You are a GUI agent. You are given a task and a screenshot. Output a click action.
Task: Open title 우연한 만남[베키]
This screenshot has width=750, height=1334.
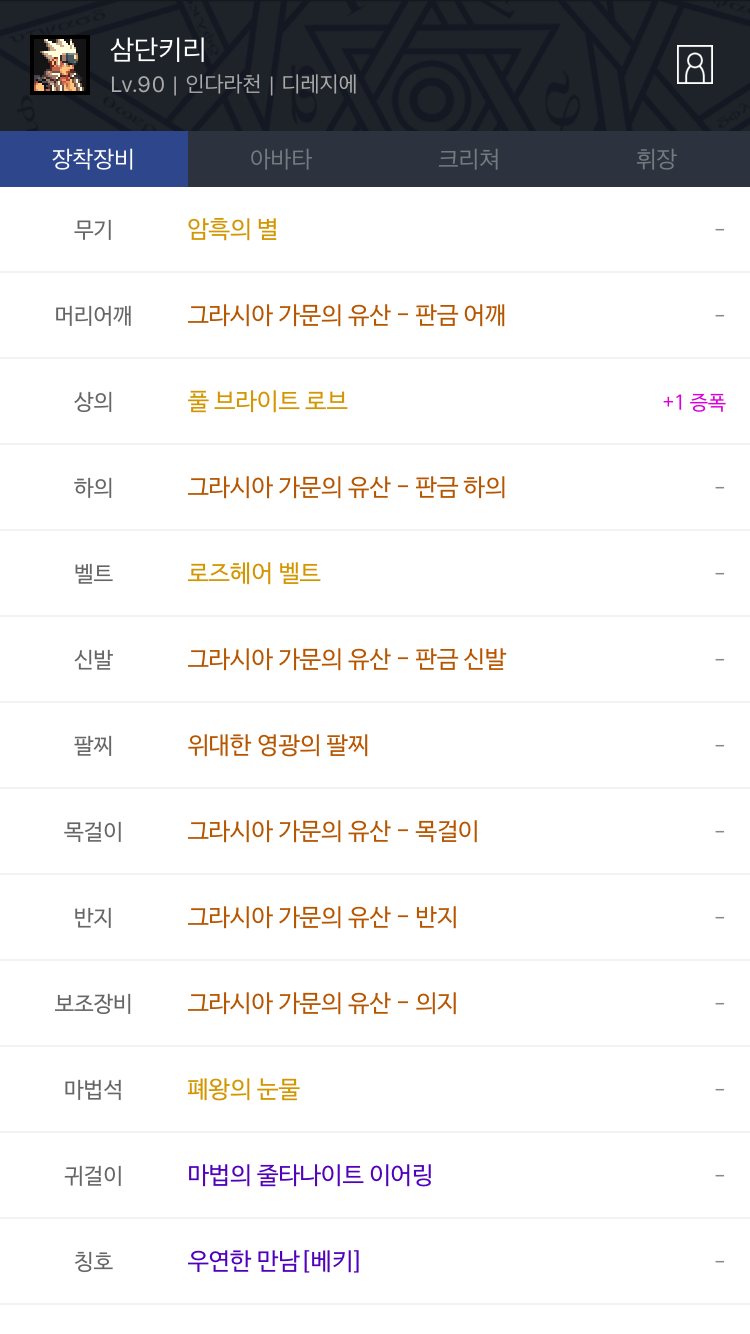tap(273, 1262)
